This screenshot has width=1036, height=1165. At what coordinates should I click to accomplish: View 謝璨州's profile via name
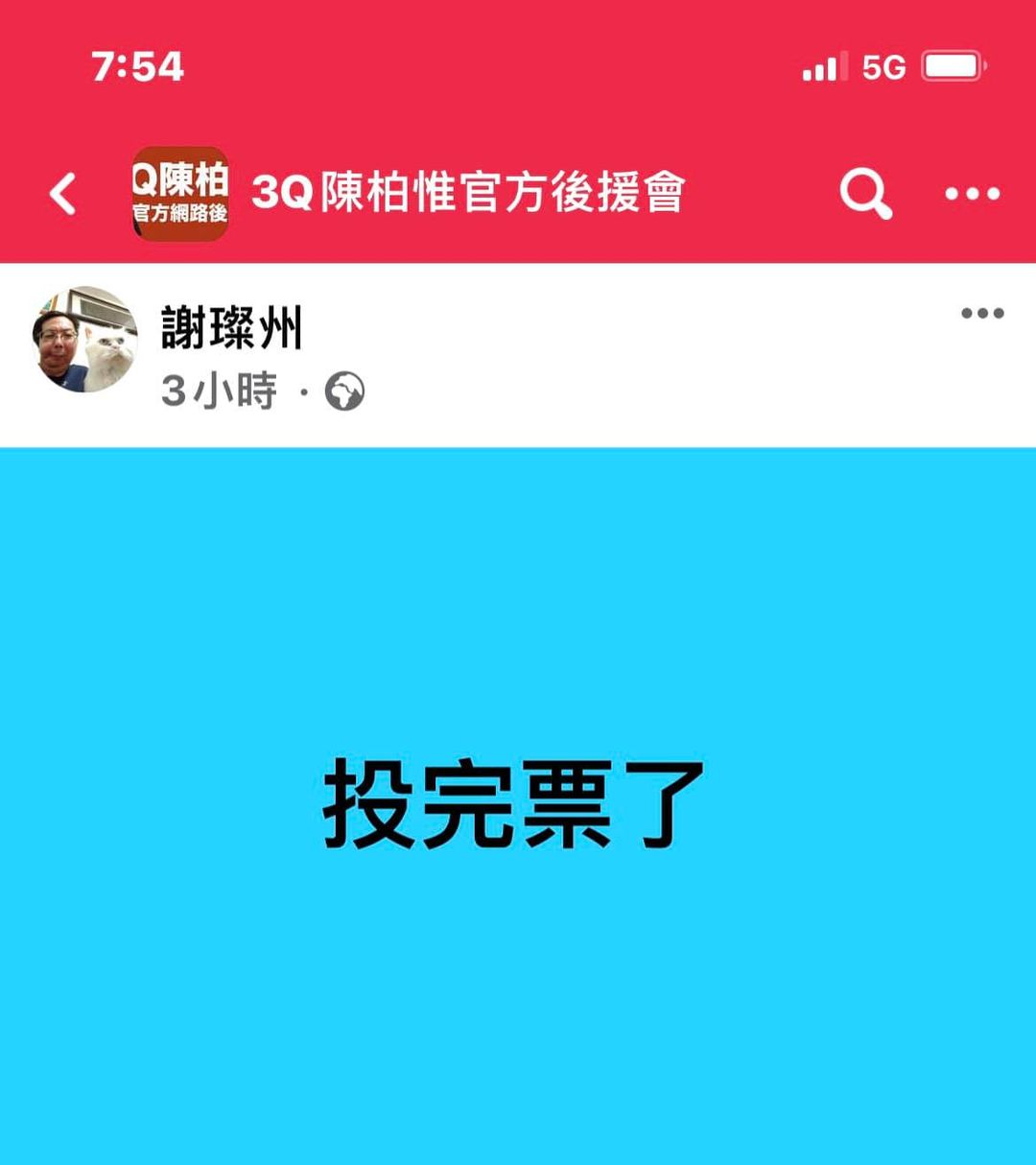click(x=232, y=328)
